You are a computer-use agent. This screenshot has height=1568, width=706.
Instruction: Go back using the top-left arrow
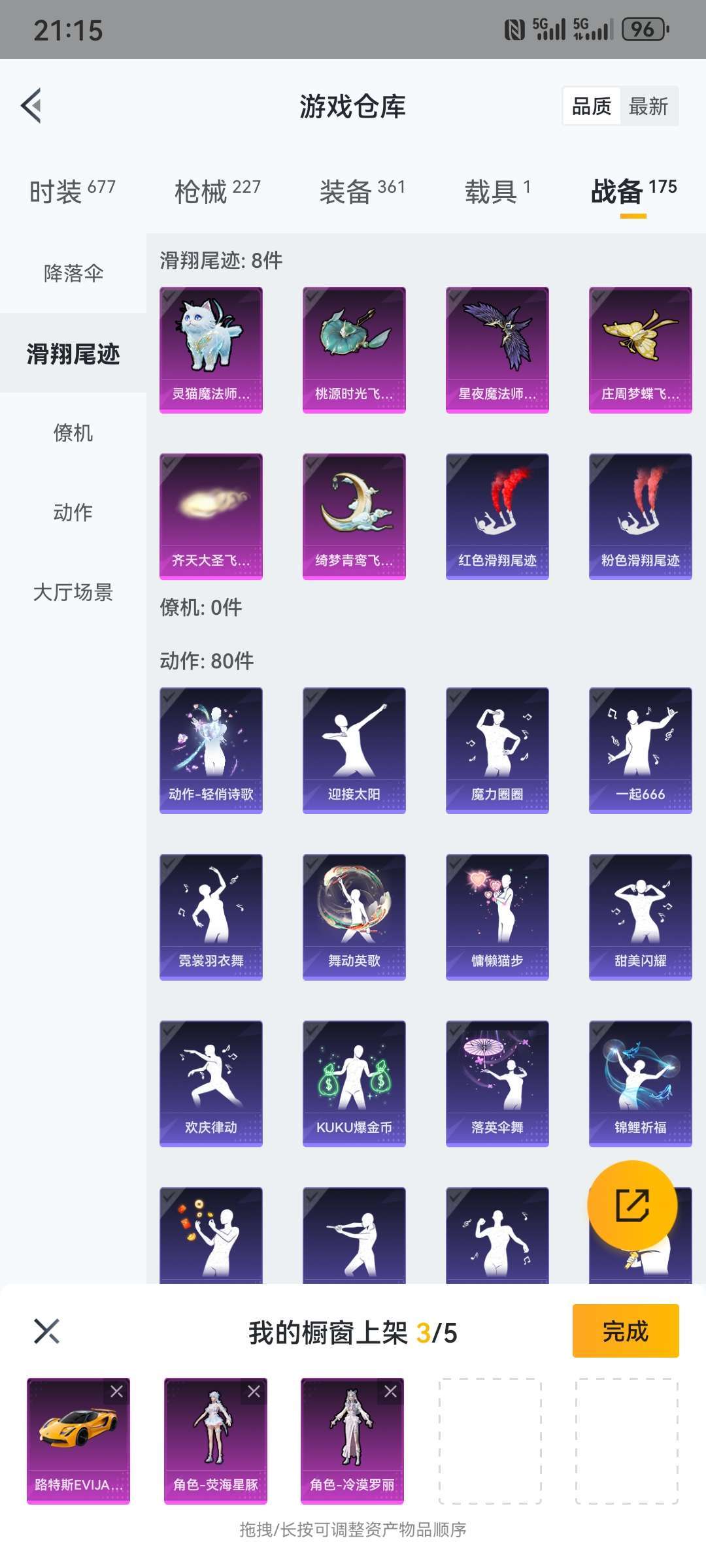[31, 106]
